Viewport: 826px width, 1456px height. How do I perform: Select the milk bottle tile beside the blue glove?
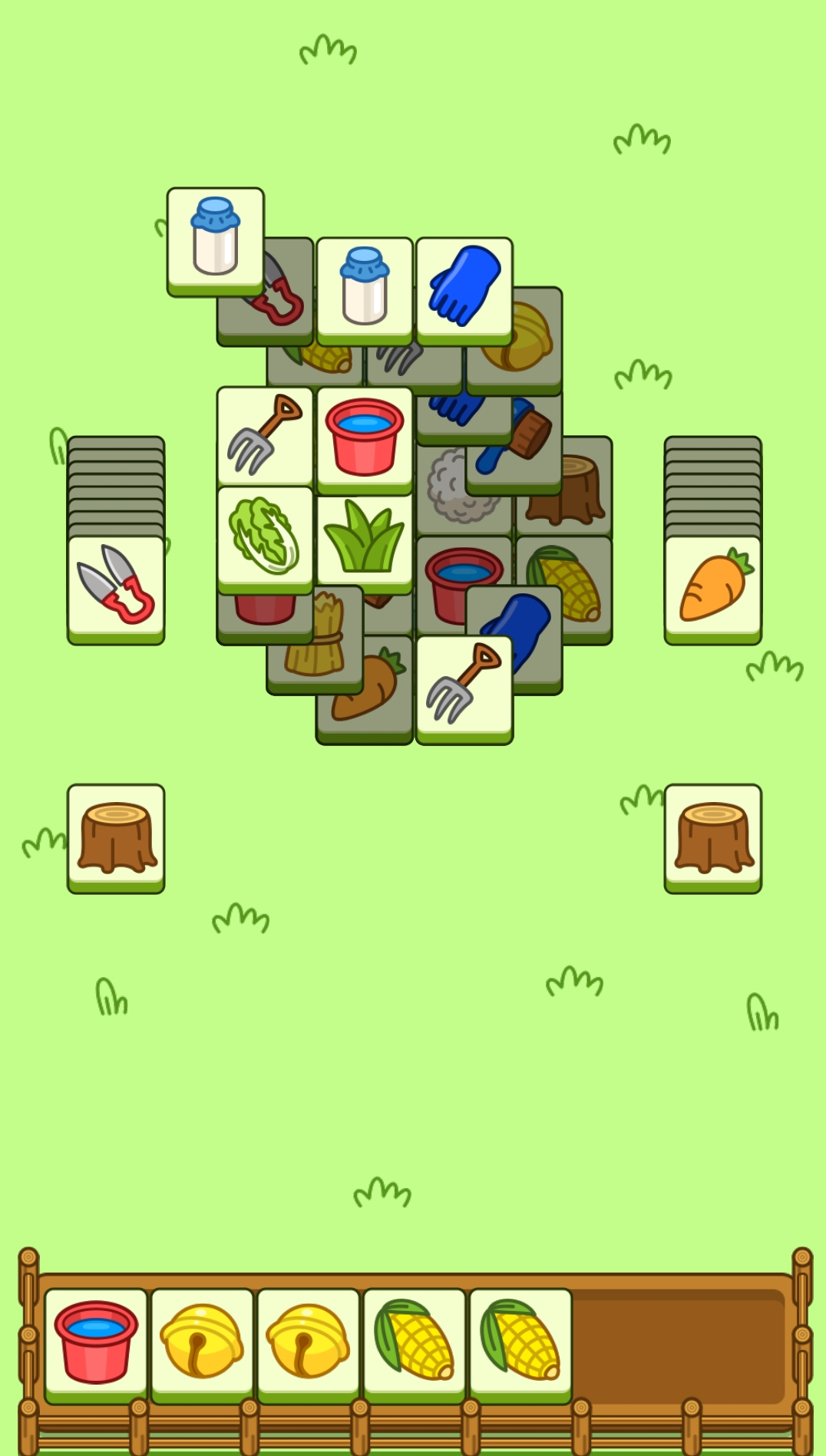pos(365,287)
